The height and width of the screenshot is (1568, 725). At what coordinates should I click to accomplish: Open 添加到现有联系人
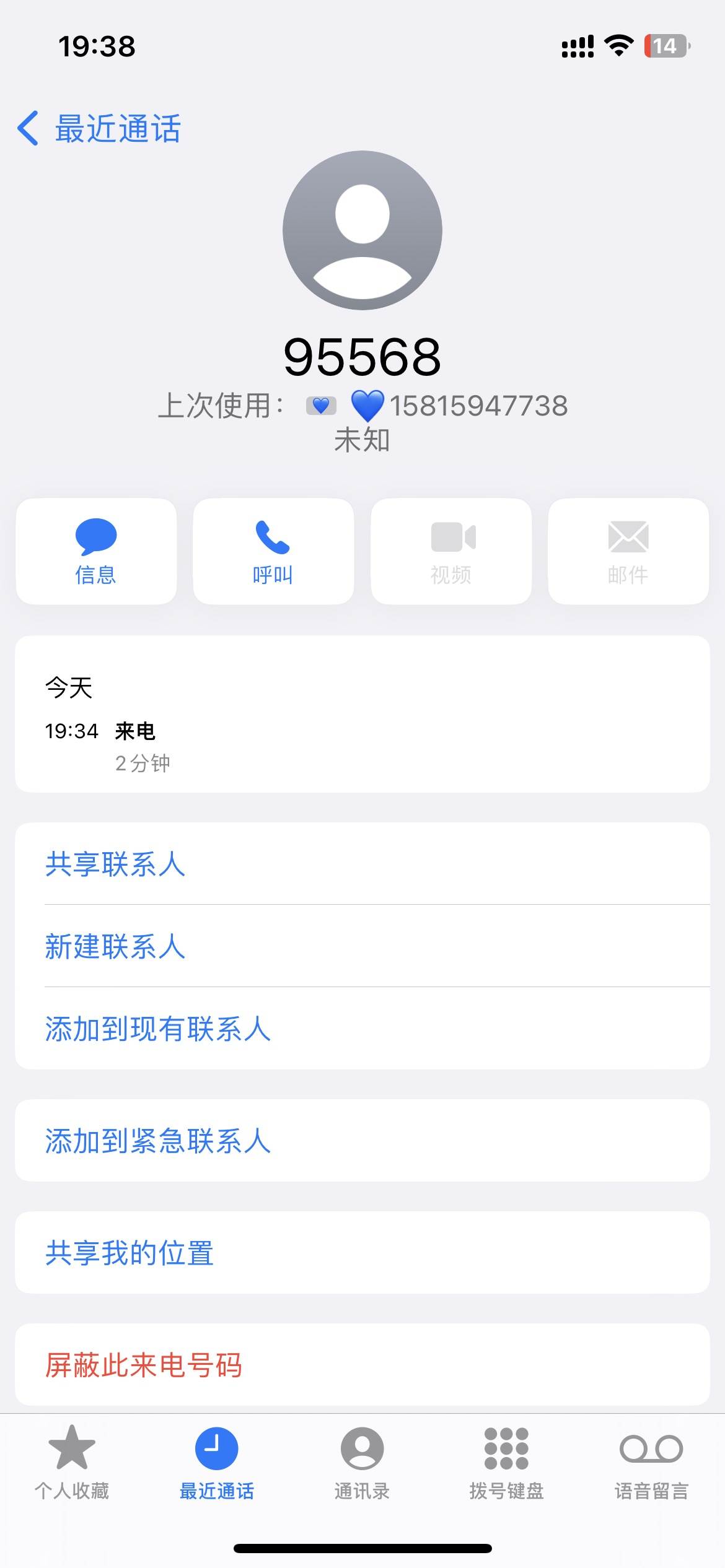pos(362,1029)
